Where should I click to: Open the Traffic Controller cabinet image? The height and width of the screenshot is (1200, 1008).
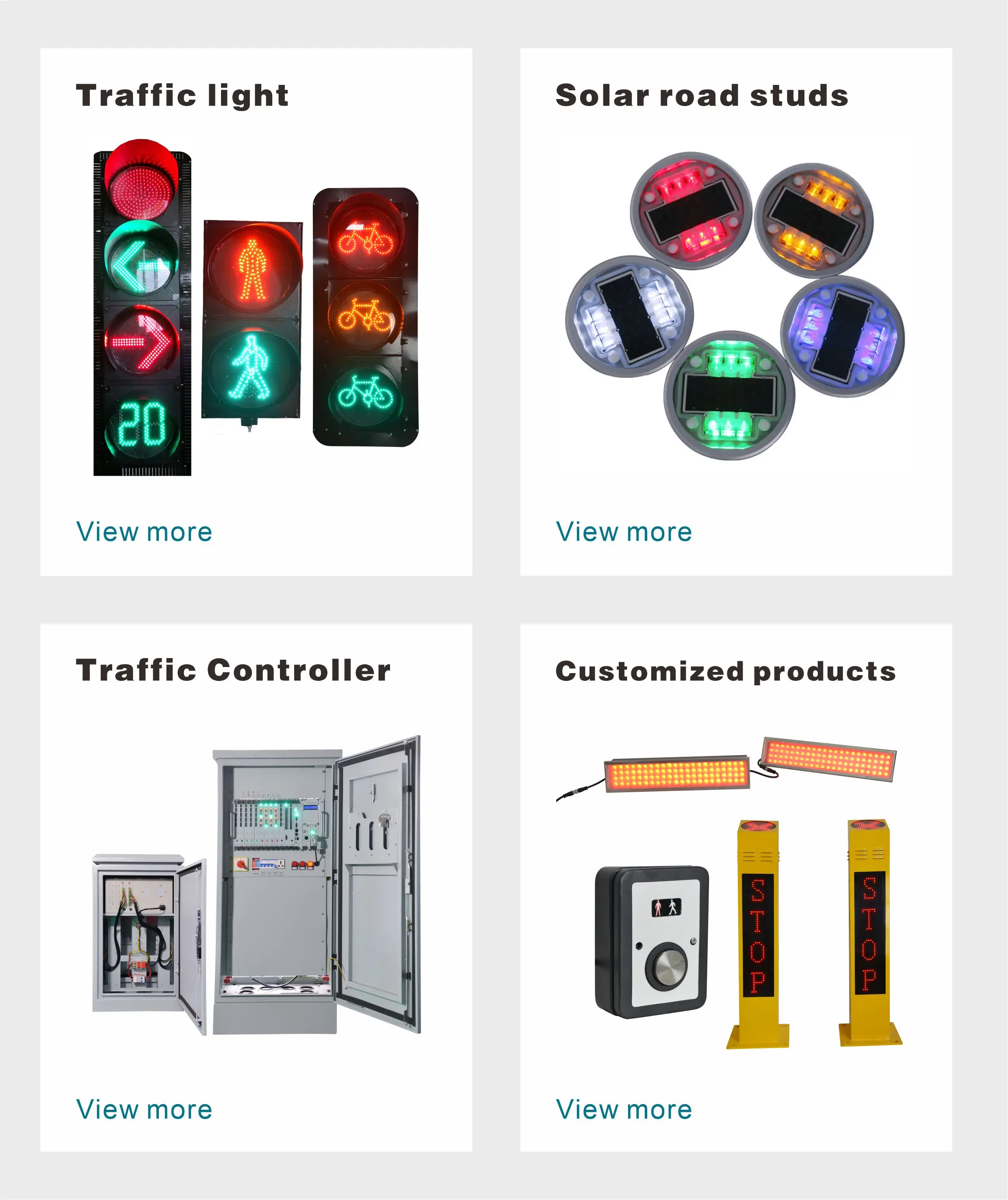[257, 885]
